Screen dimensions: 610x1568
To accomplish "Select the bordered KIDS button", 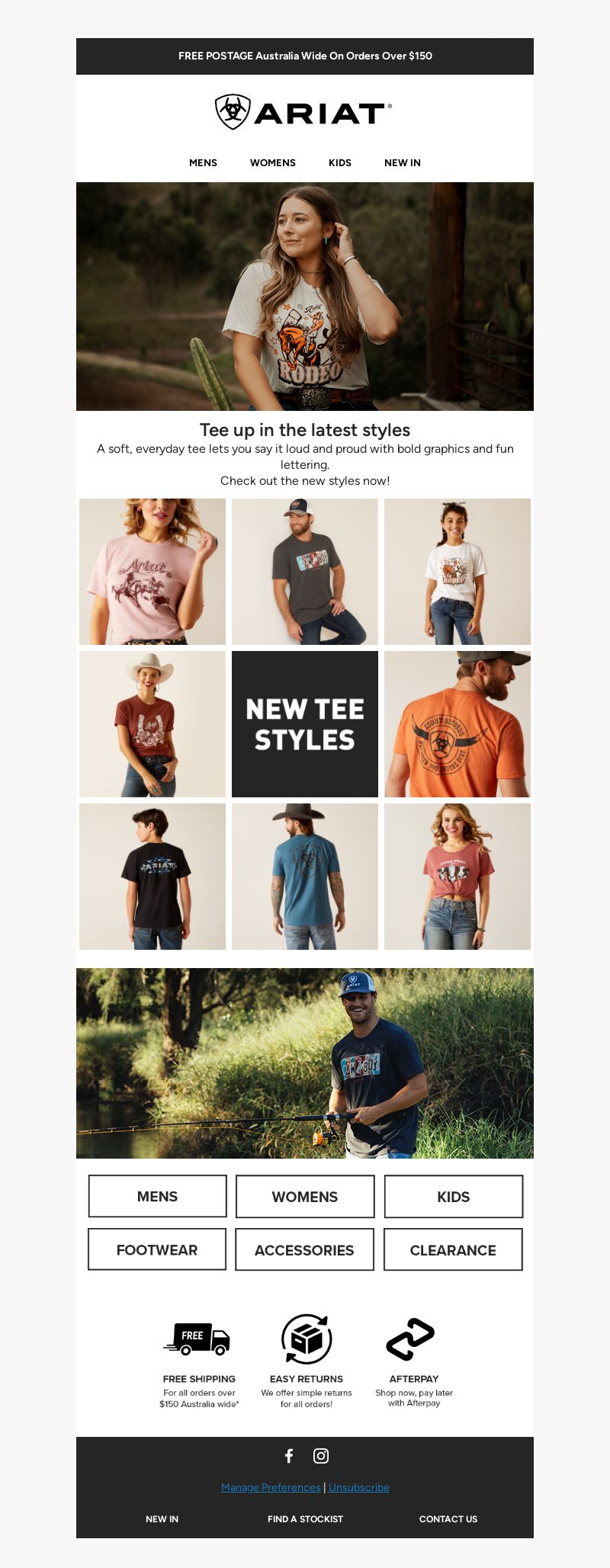I will (x=453, y=1197).
